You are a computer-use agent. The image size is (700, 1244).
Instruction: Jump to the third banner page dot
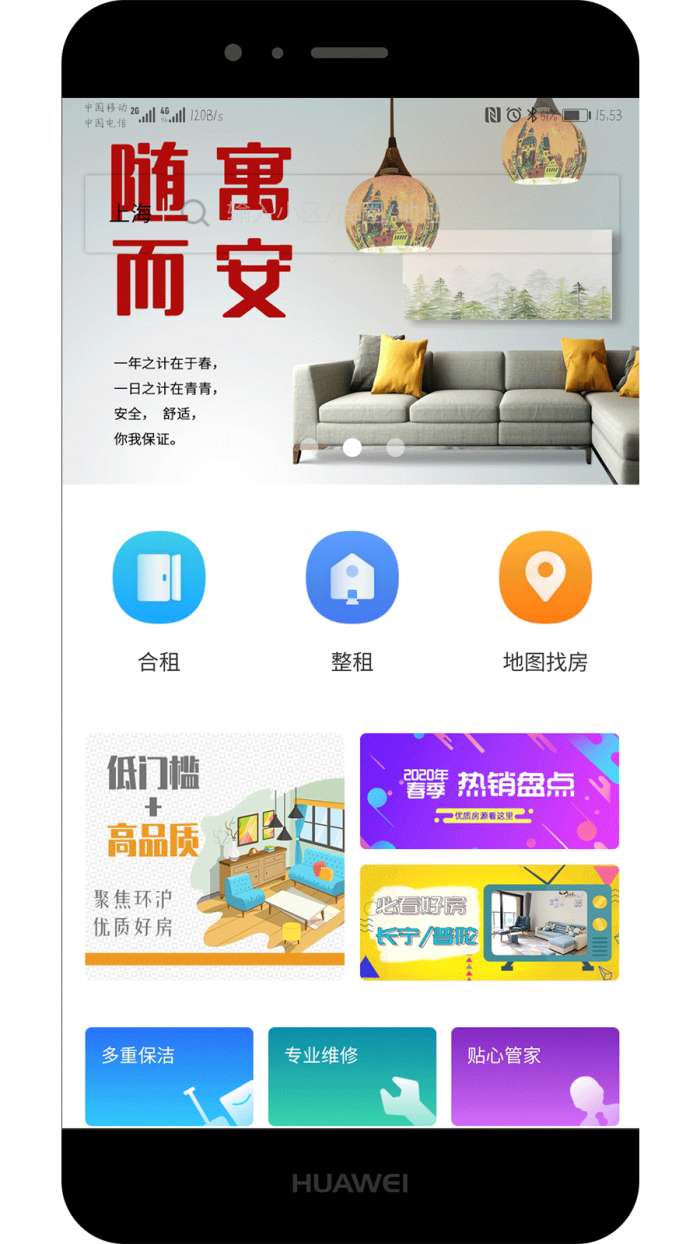[x=396, y=447]
